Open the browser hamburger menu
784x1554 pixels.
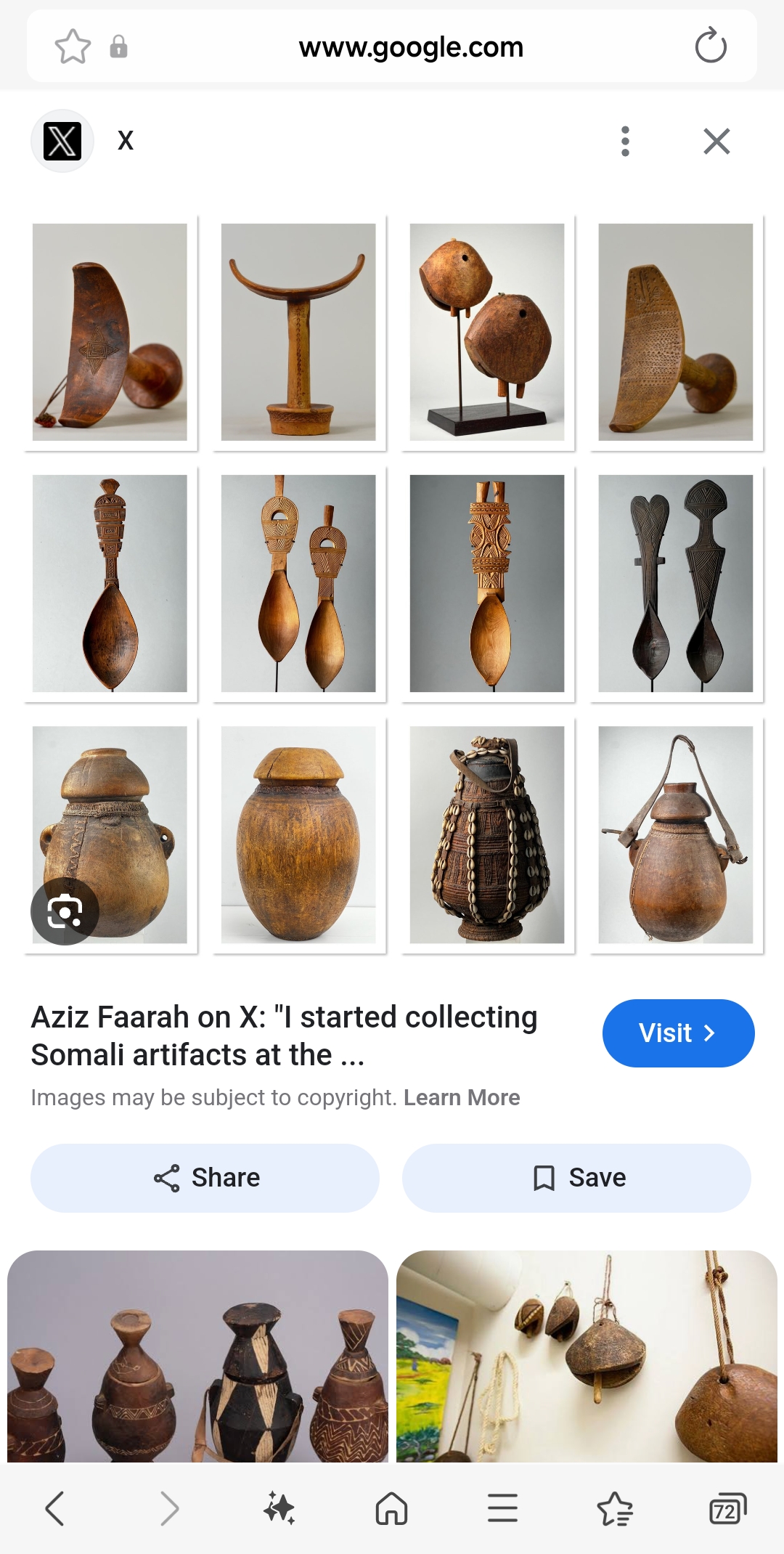502,1509
